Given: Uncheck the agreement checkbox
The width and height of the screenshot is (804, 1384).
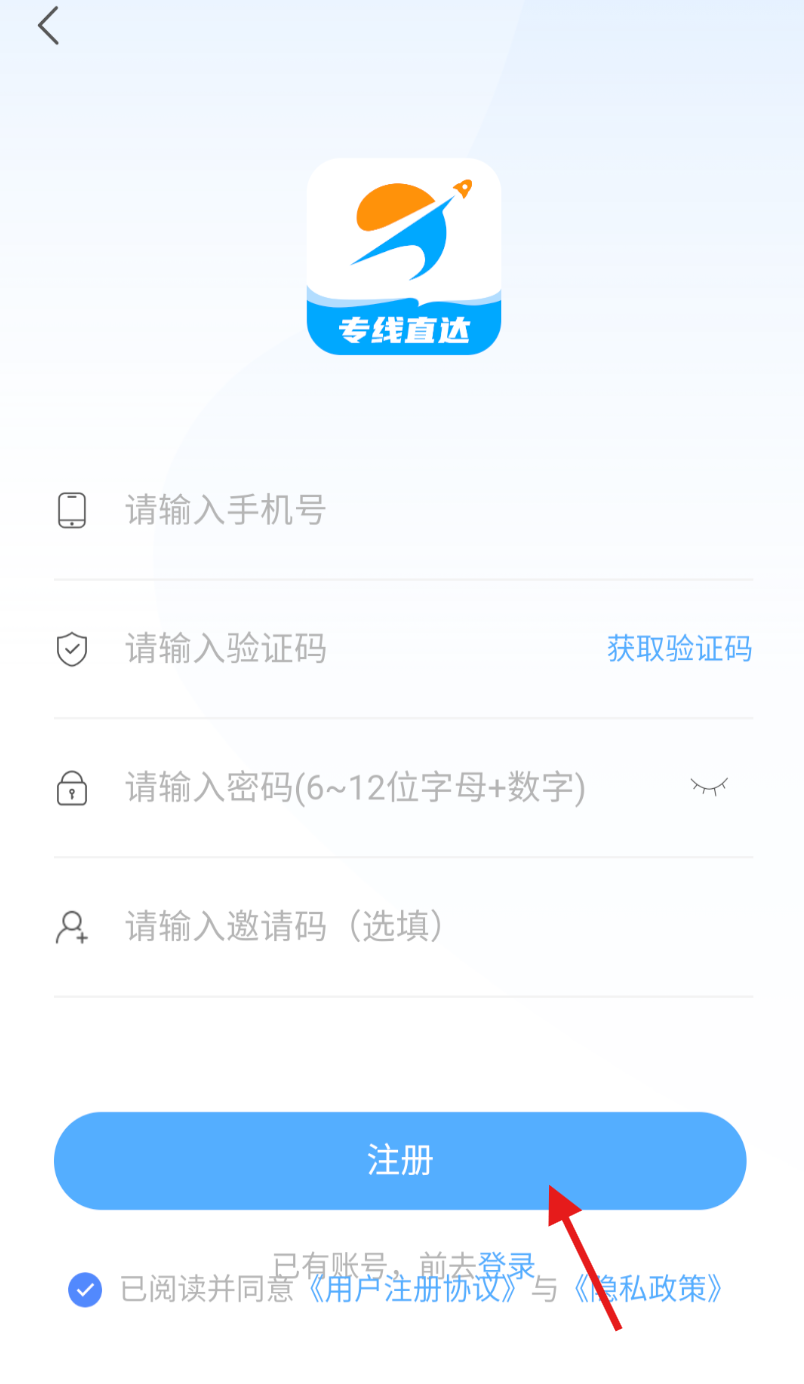Looking at the screenshot, I should 85,1289.
